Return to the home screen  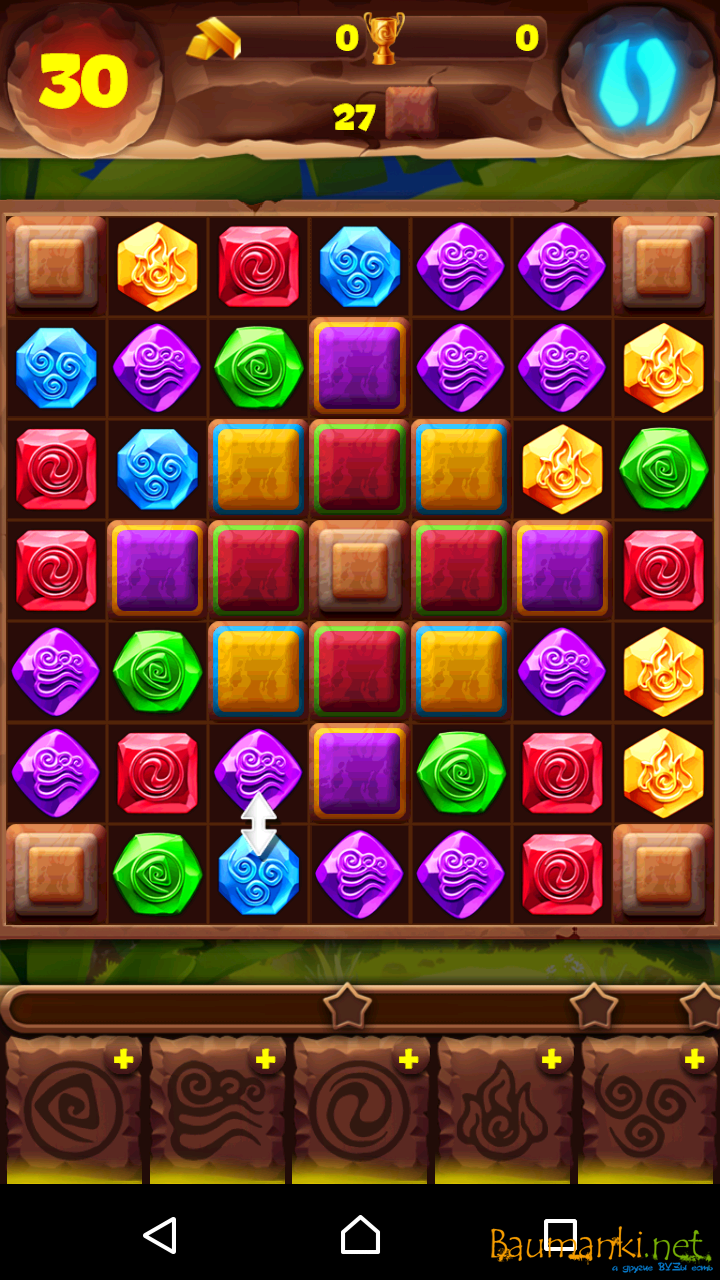360,1236
